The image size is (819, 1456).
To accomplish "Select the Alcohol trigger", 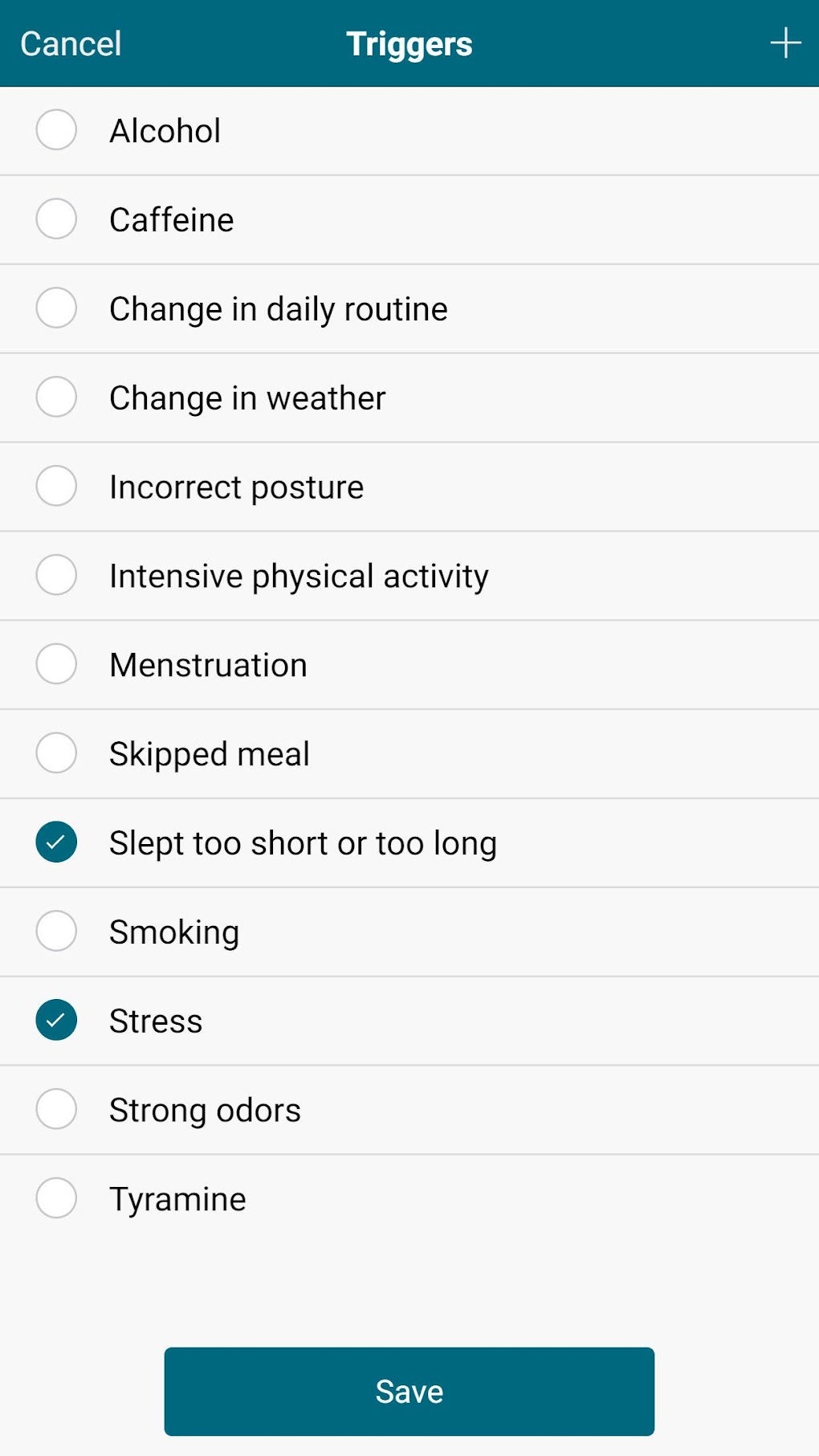I will (x=56, y=130).
